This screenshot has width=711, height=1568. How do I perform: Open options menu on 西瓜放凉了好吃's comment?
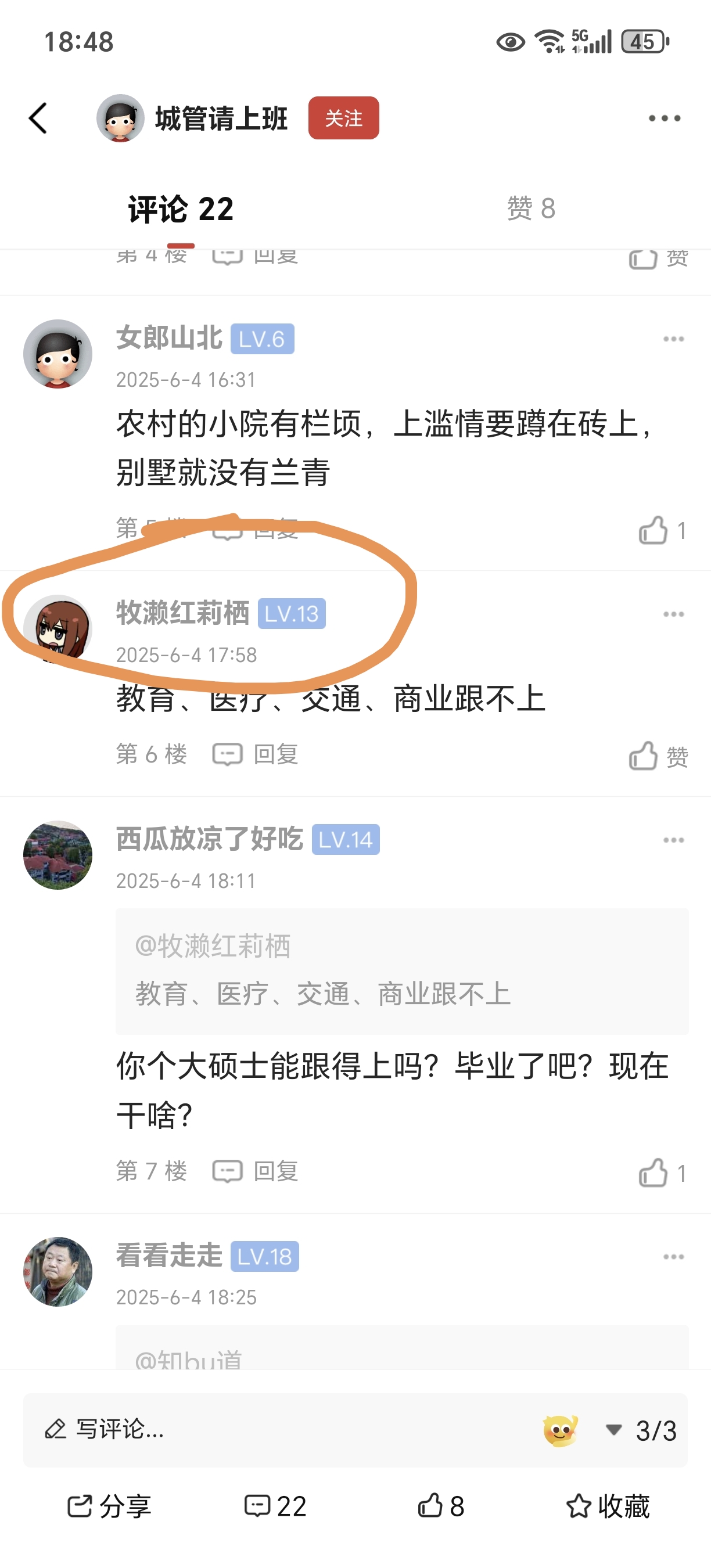(673, 840)
